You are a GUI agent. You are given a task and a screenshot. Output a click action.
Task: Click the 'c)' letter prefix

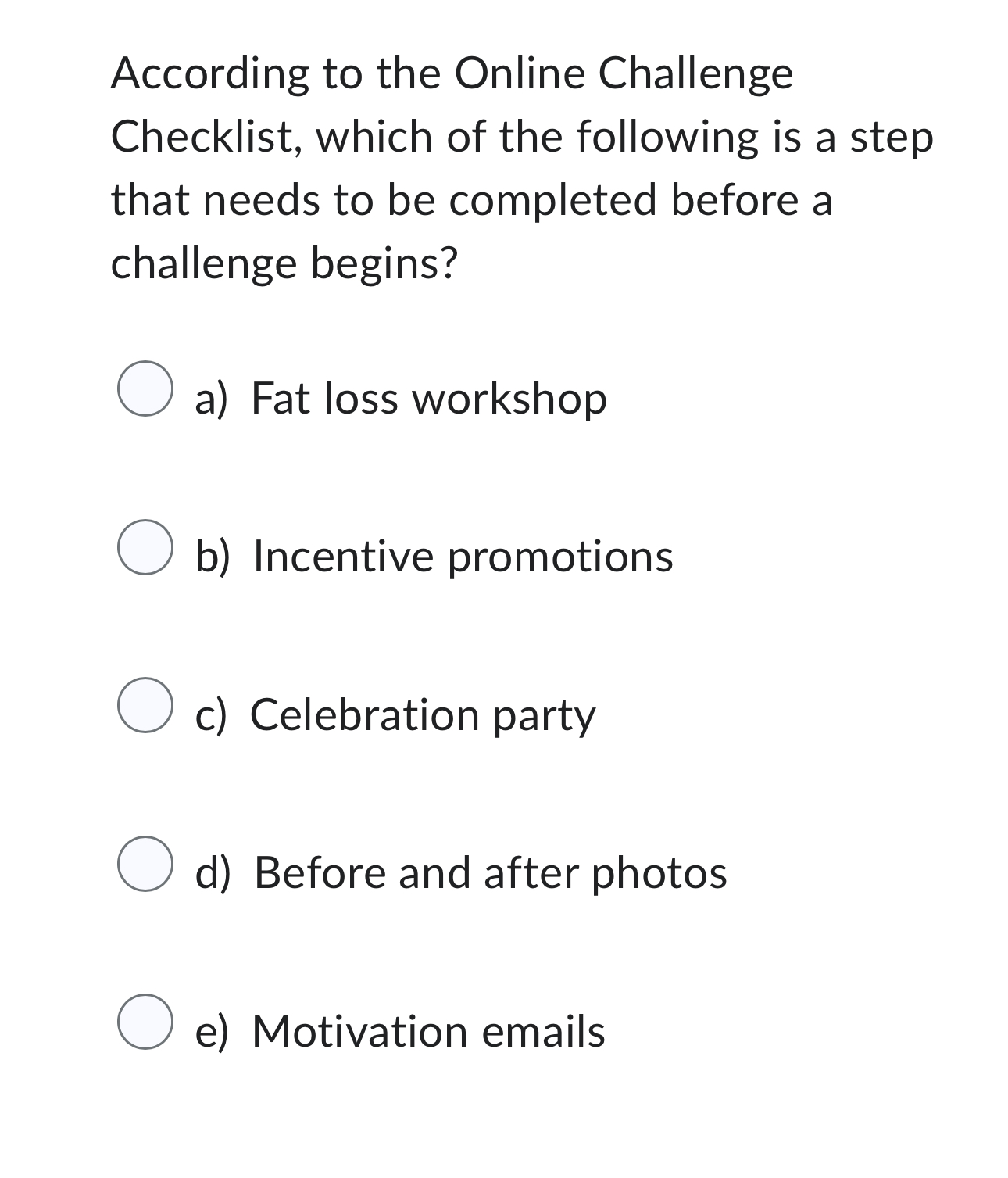(215, 715)
